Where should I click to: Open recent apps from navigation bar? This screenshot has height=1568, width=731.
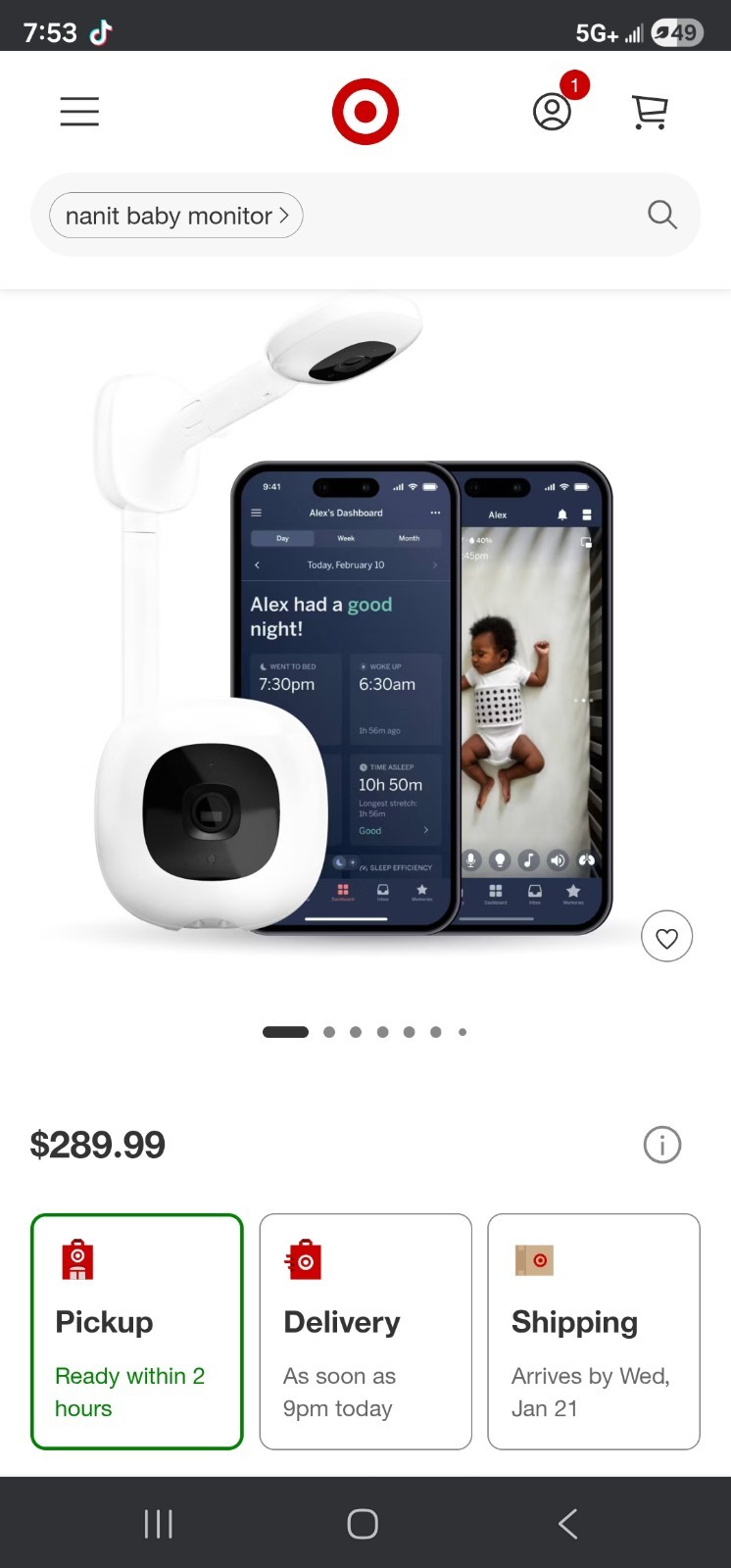159,1523
